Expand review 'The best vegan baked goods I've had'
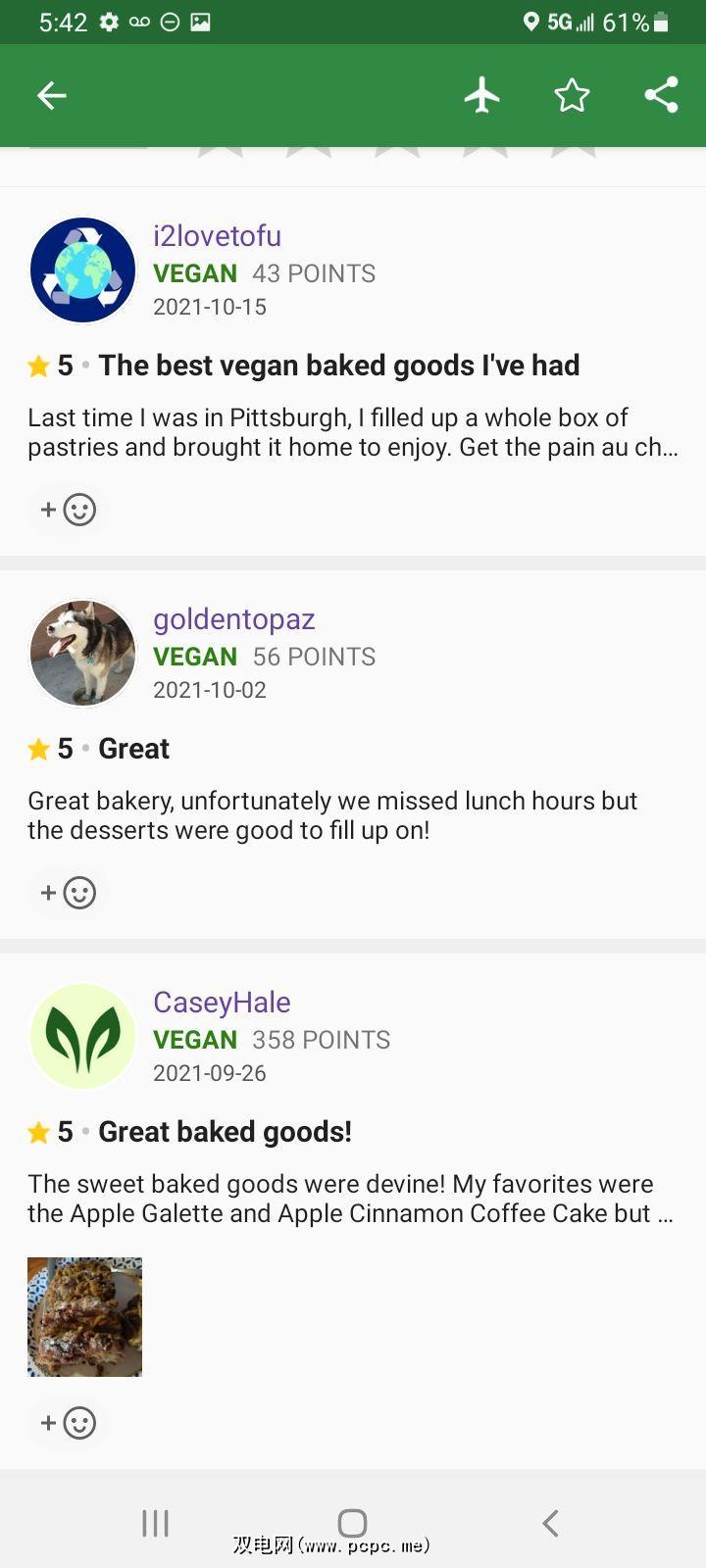 [353, 432]
